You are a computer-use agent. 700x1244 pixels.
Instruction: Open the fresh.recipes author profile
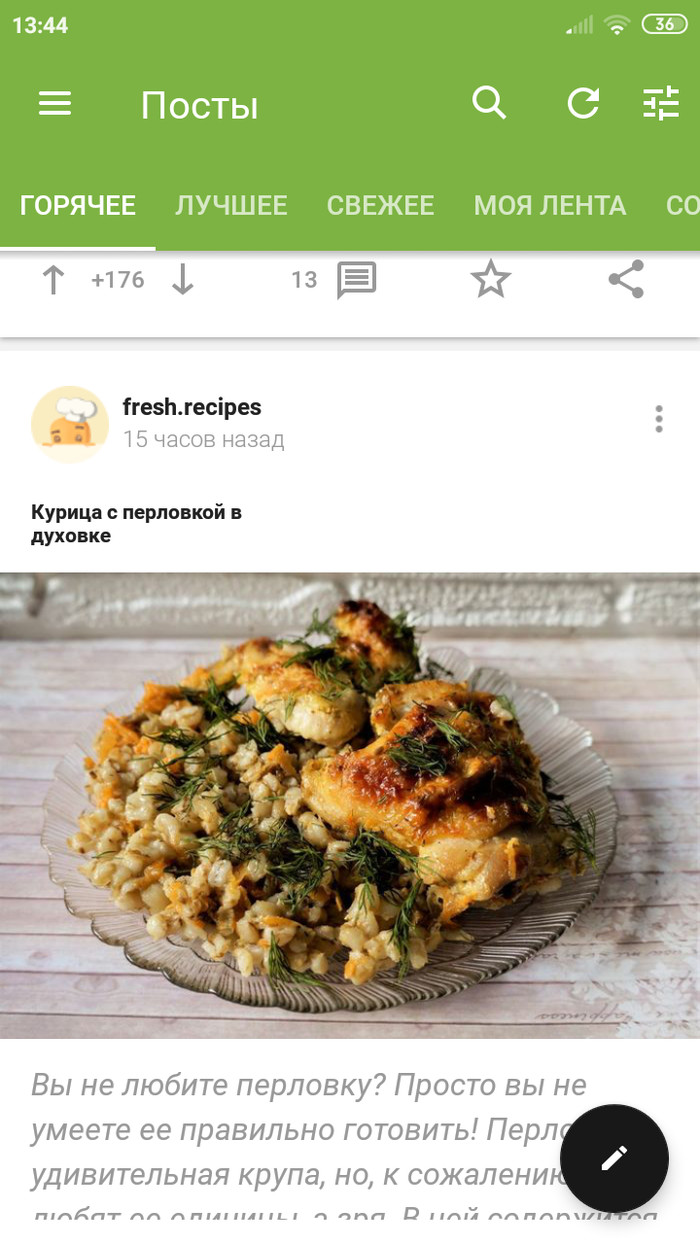(191, 407)
